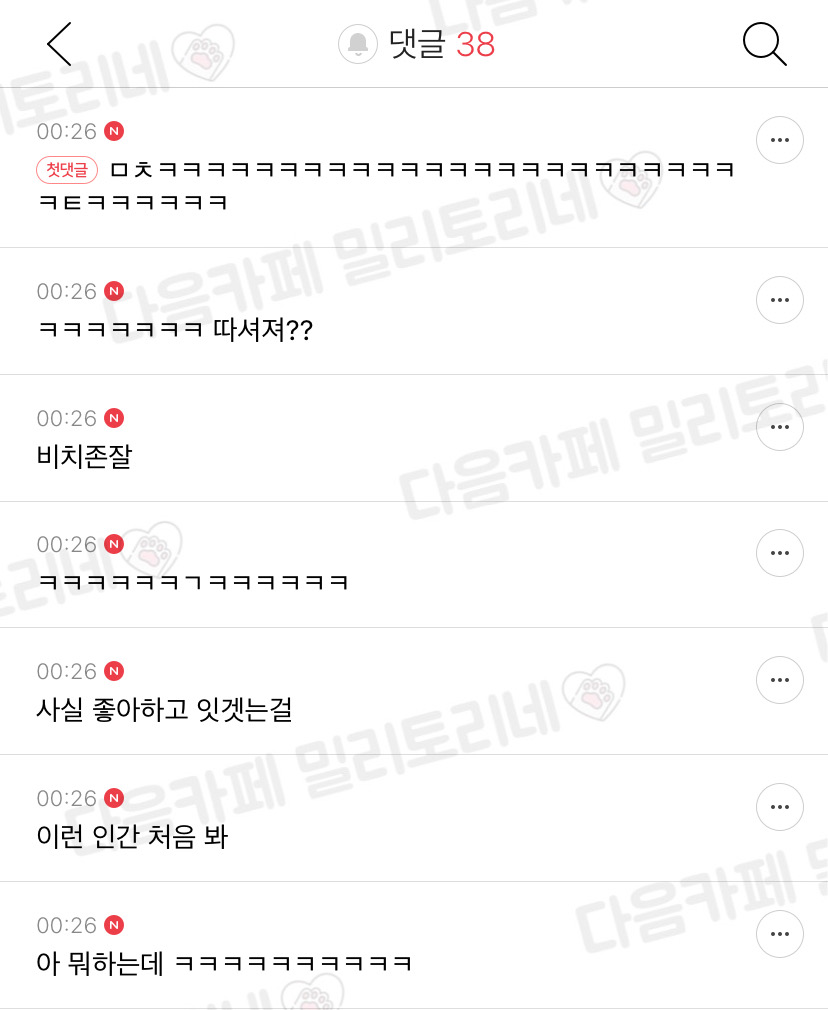Image resolution: width=828 pixels, height=1010 pixels.
Task: Open more options for the 비치존잘 comment
Action: 780,427
